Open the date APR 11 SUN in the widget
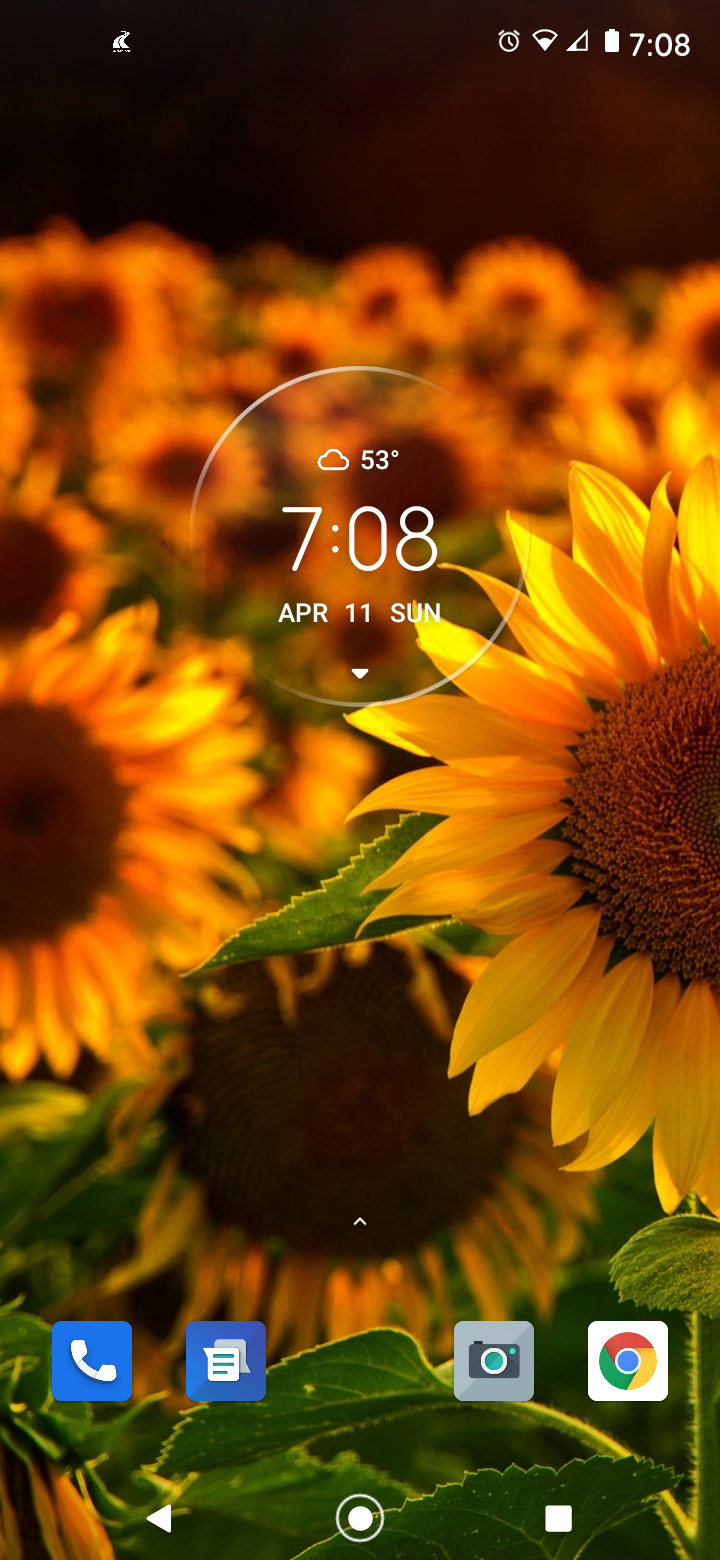This screenshot has height=1560, width=720. click(359, 613)
